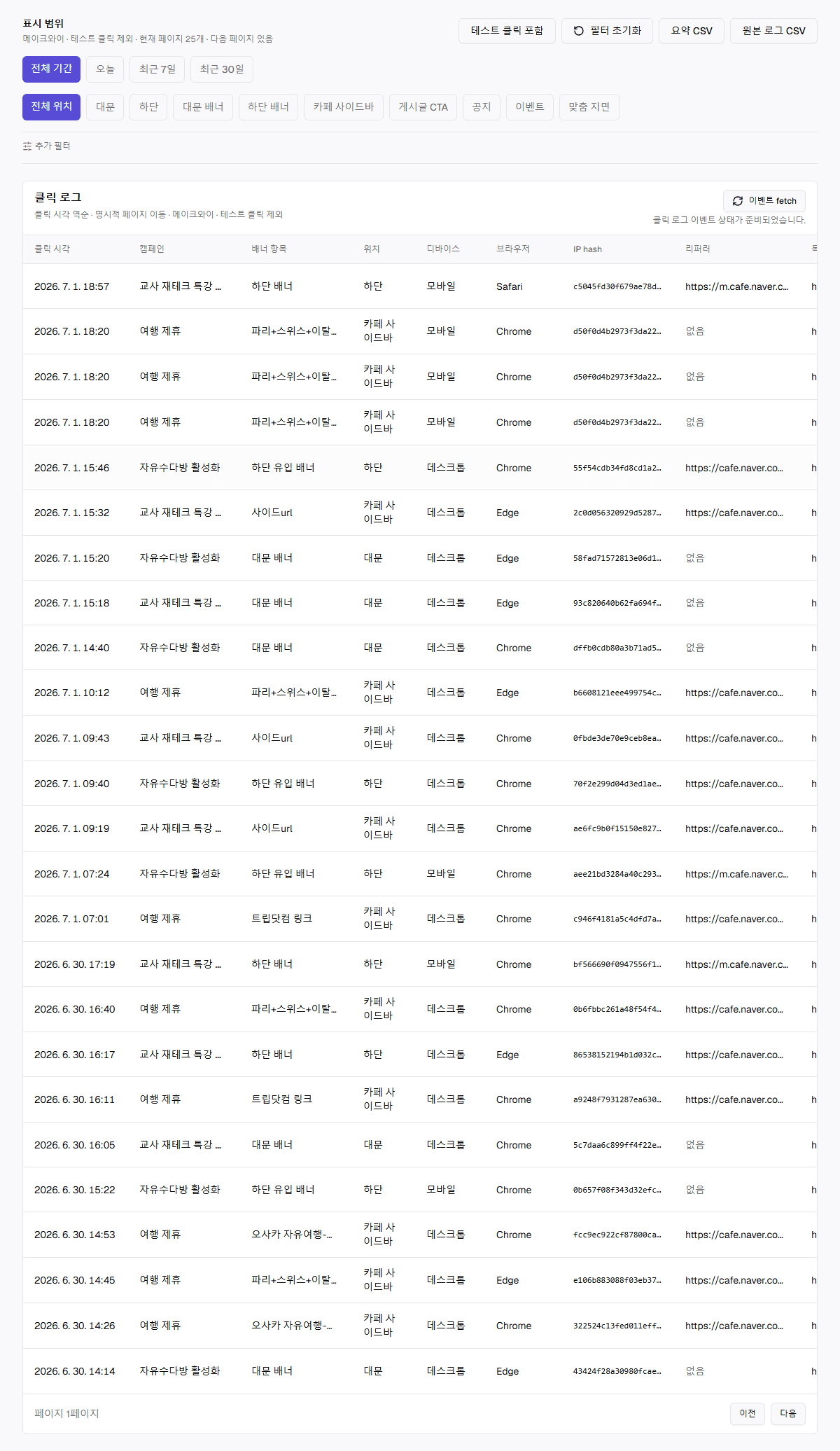Pick the 이벤트 location chip
This screenshot has height=1451, width=840.
529,107
